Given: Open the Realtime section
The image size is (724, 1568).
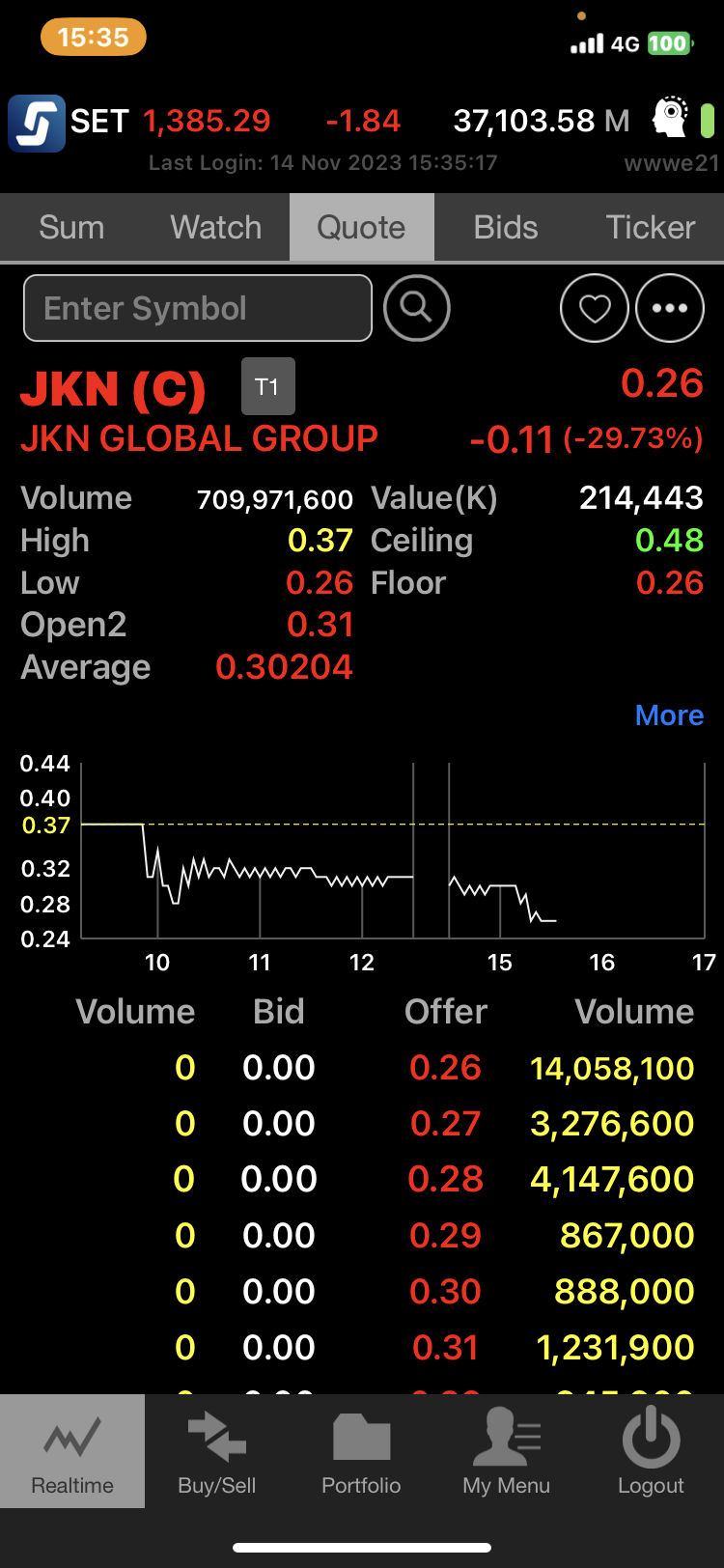Looking at the screenshot, I should 72,1451.
